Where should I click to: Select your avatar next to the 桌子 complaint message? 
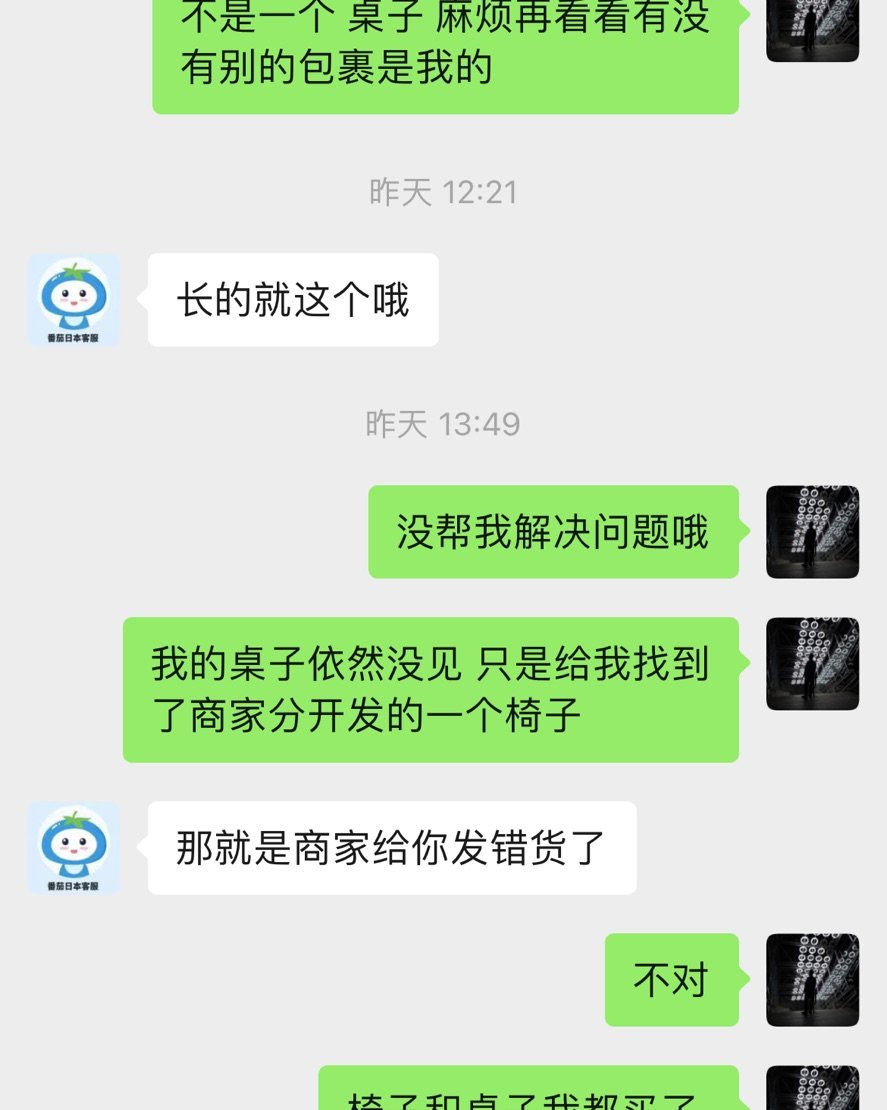click(813, 662)
